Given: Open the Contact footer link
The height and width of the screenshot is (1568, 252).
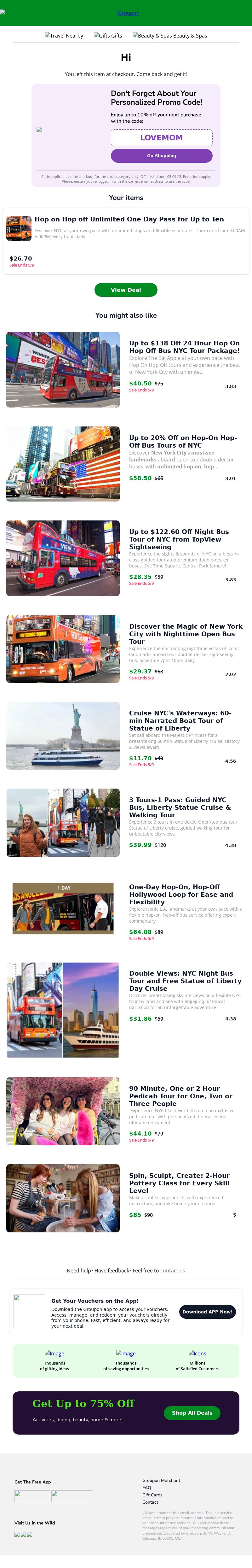Looking at the screenshot, I should click(150, 1502).
